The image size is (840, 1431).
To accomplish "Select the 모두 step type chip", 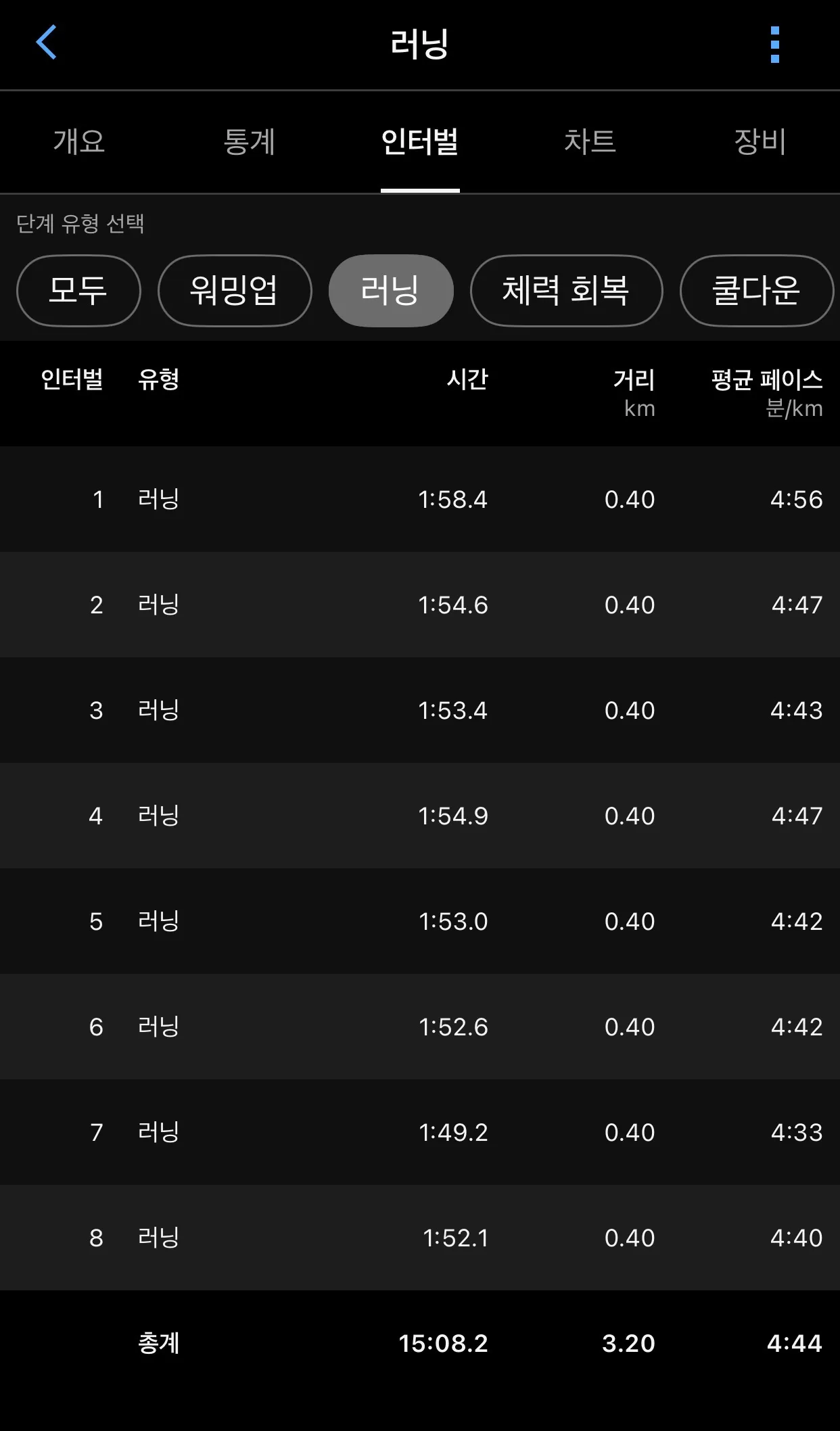I will pos(78,291).
